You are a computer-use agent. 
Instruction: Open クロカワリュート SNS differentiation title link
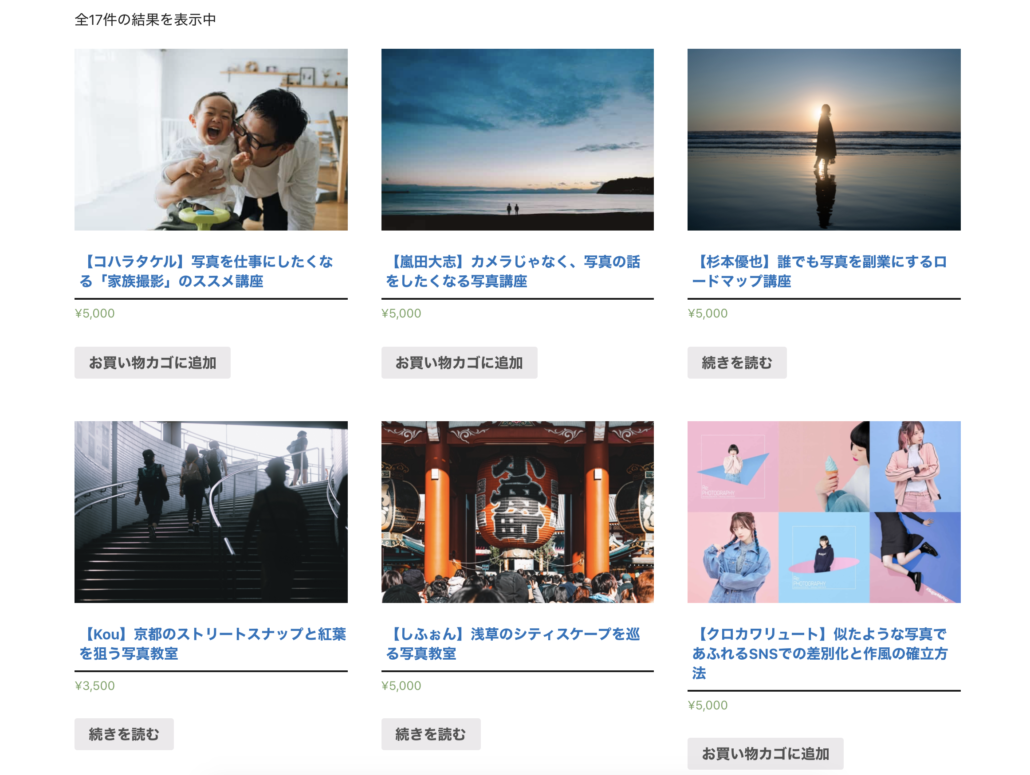[x=820, y=653]
